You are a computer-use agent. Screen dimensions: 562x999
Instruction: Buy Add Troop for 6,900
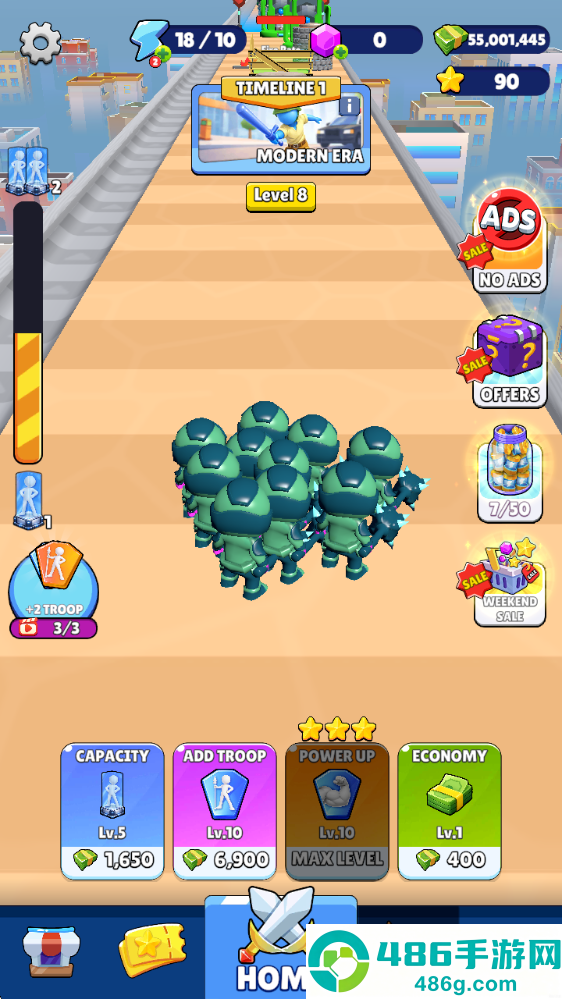pos(224,812)
